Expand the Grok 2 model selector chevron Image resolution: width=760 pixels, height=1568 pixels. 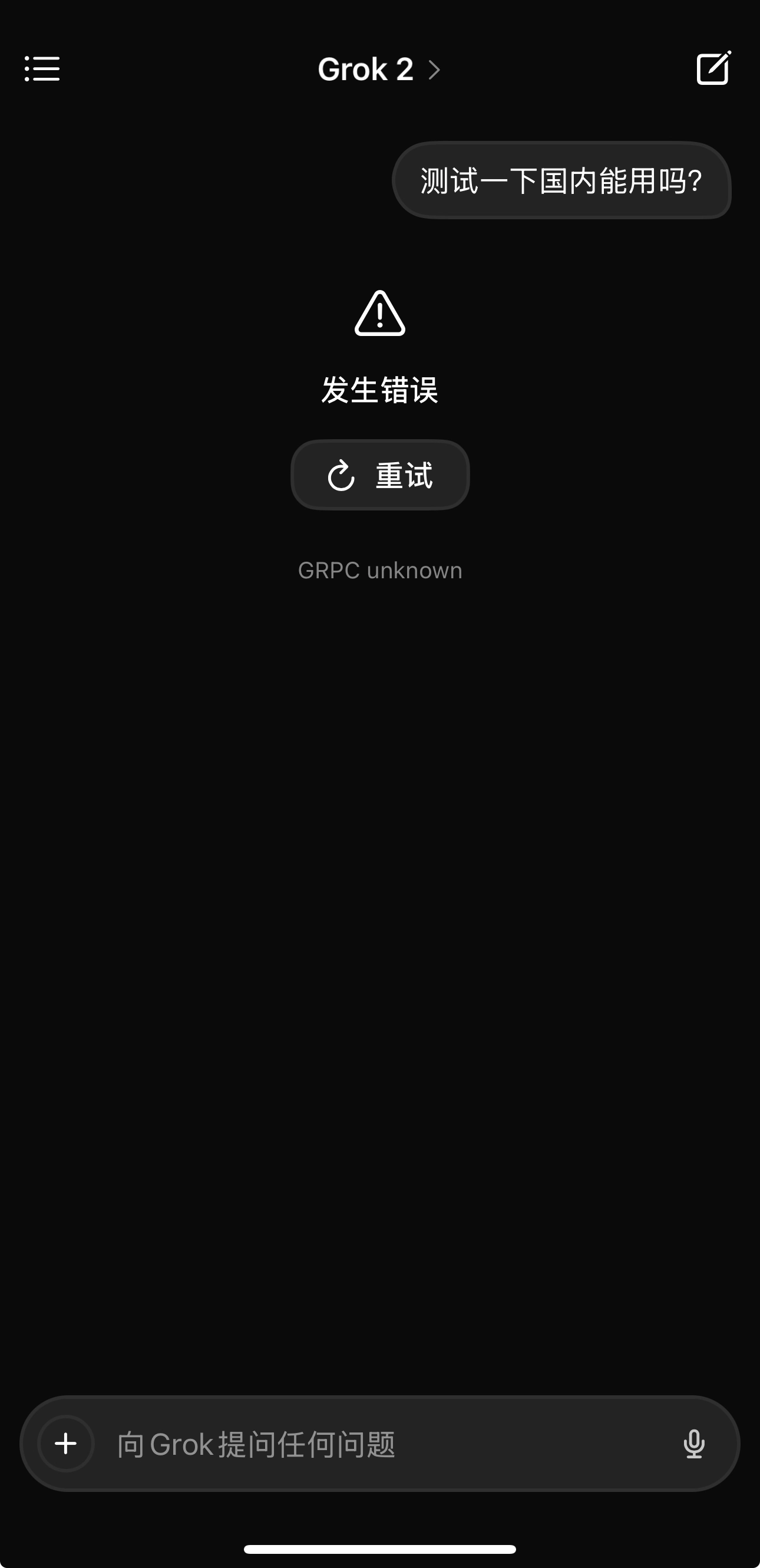[434, 71]
